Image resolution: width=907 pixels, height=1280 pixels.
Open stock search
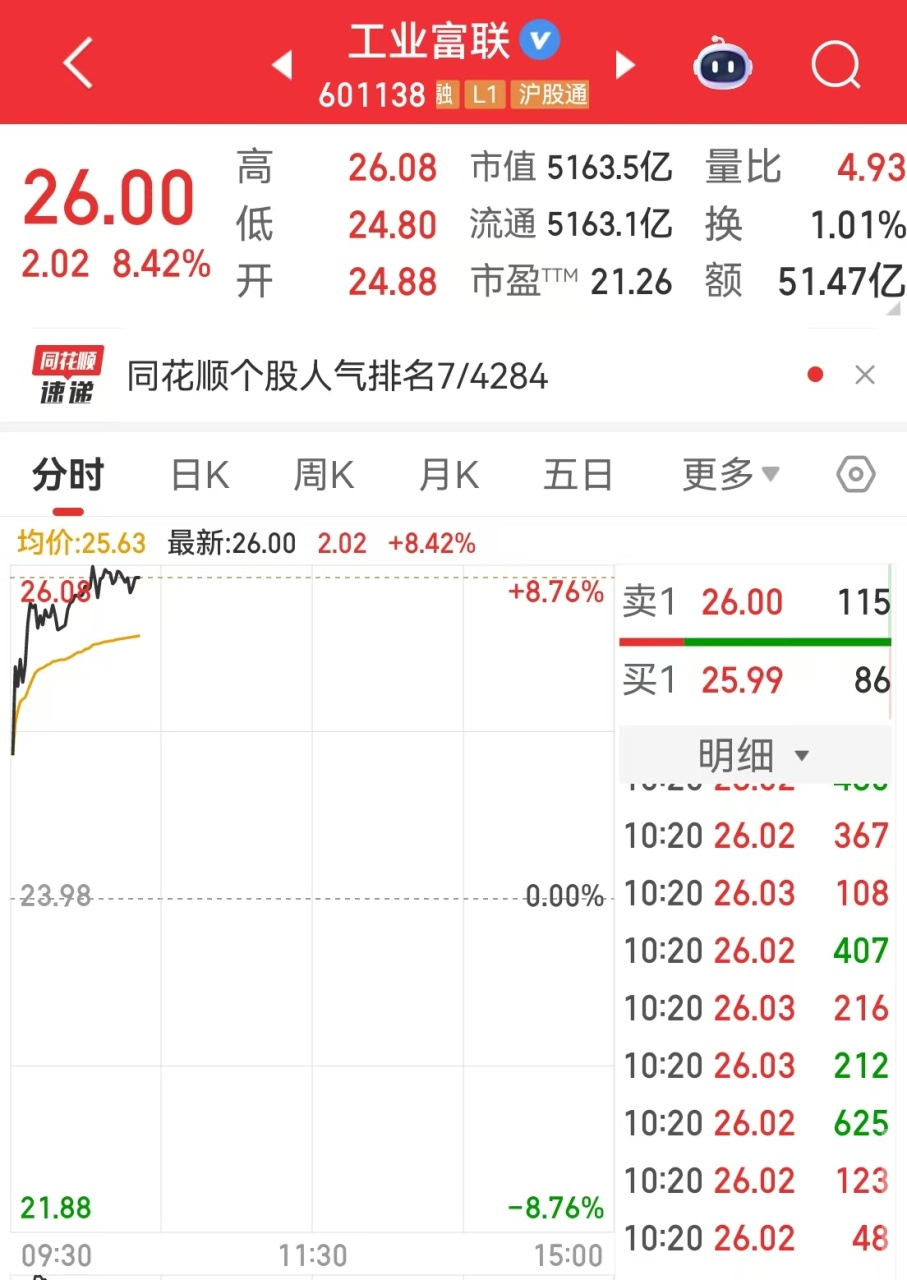835,64
